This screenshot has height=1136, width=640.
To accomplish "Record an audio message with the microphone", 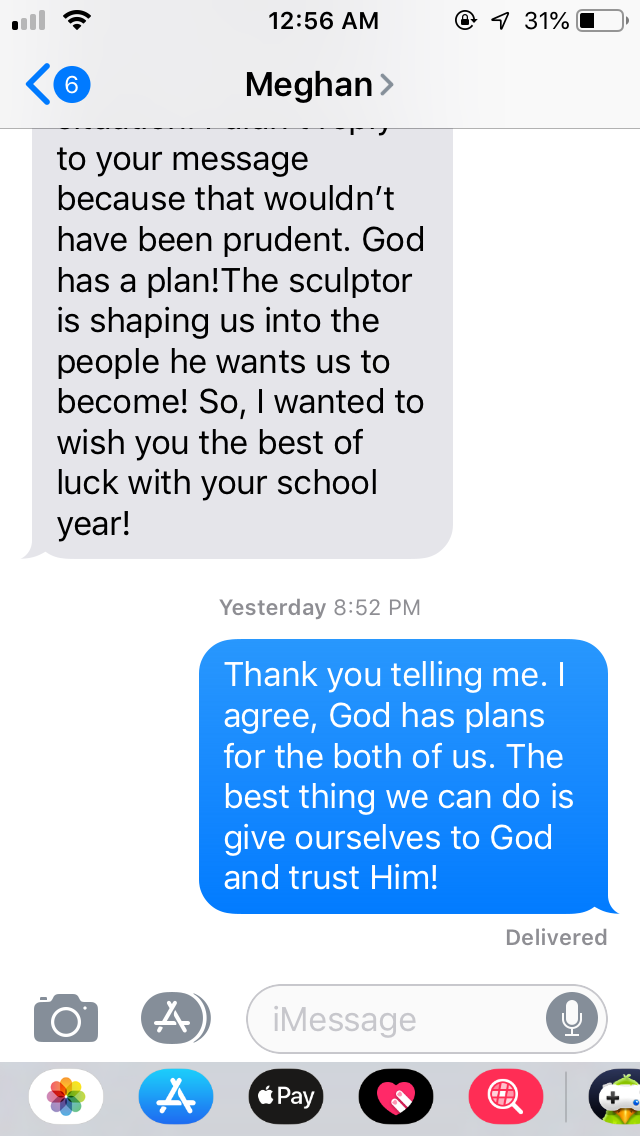I will 572,1019.
